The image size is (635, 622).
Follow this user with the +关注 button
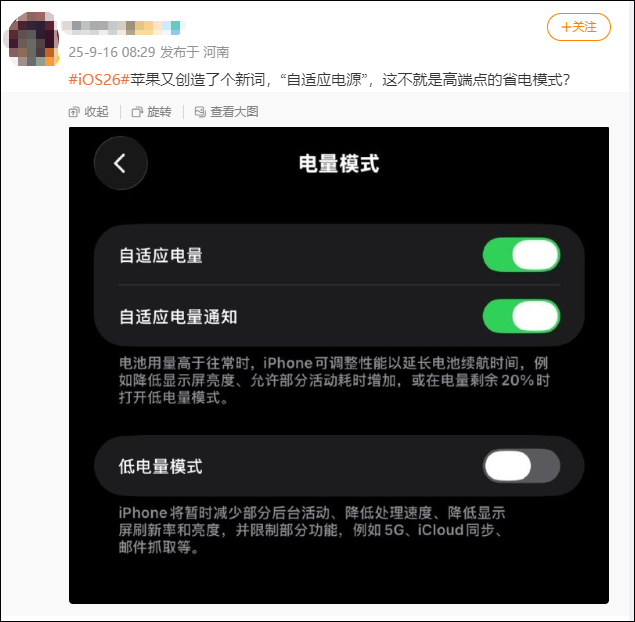click(578, 27)
